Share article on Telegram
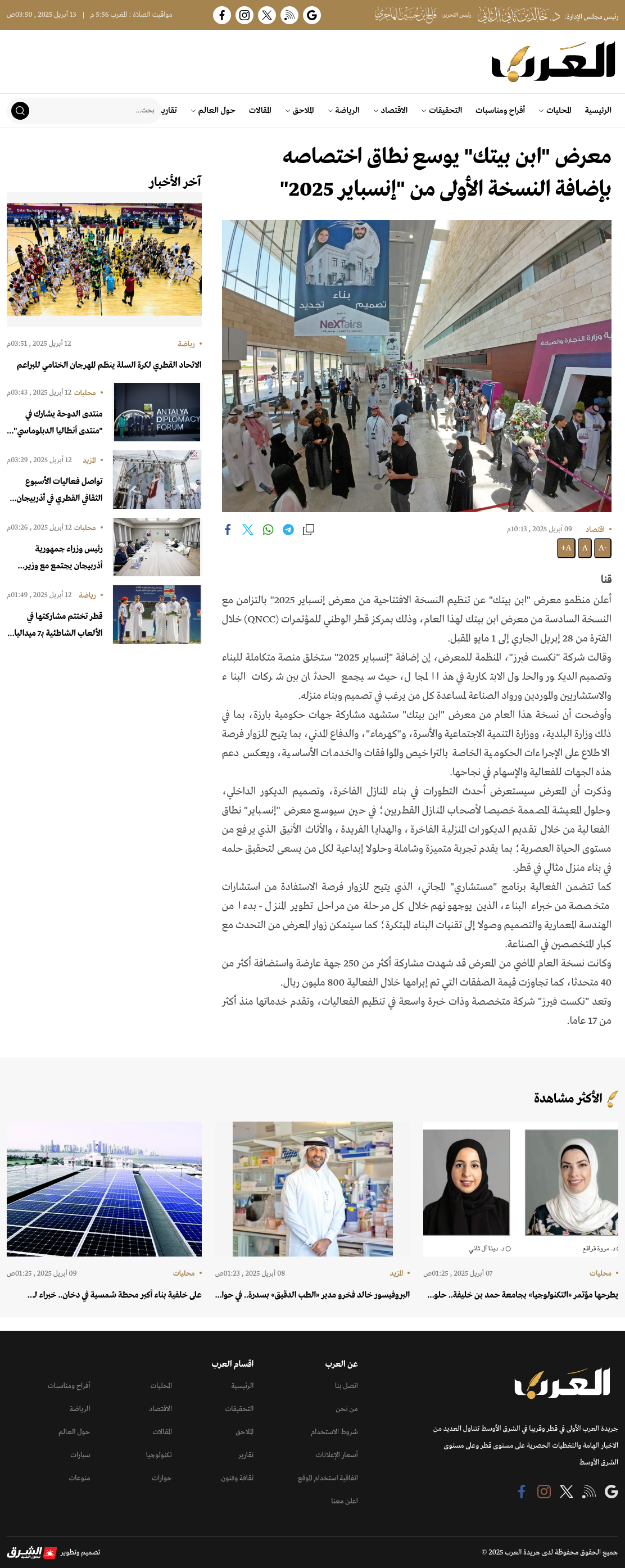 click(288, 530)
